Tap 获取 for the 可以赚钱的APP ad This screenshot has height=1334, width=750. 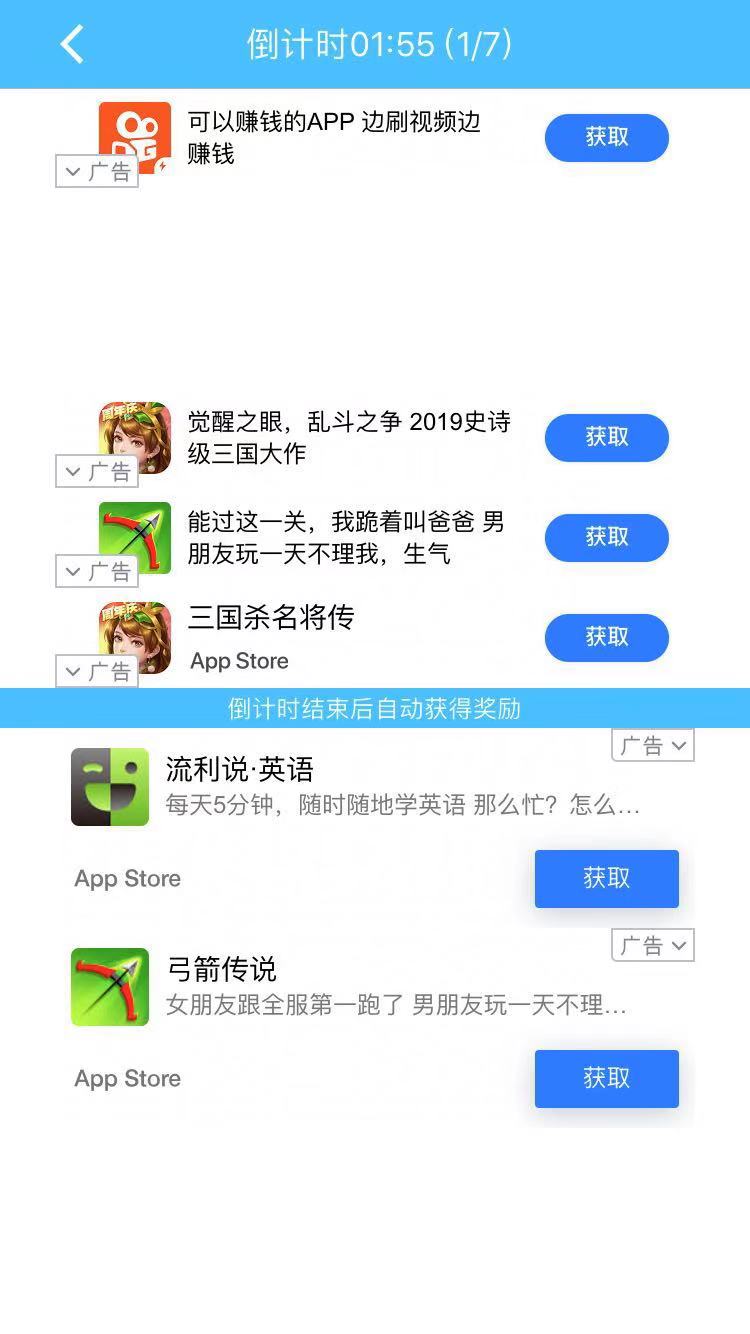(x=606, y=137)
